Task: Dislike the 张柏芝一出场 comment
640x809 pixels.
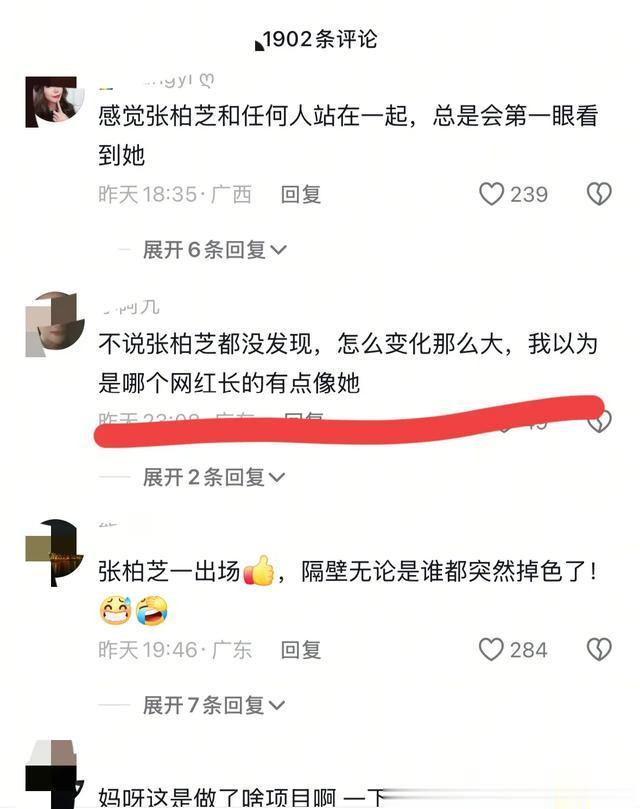Action: (x=598, y=650)
